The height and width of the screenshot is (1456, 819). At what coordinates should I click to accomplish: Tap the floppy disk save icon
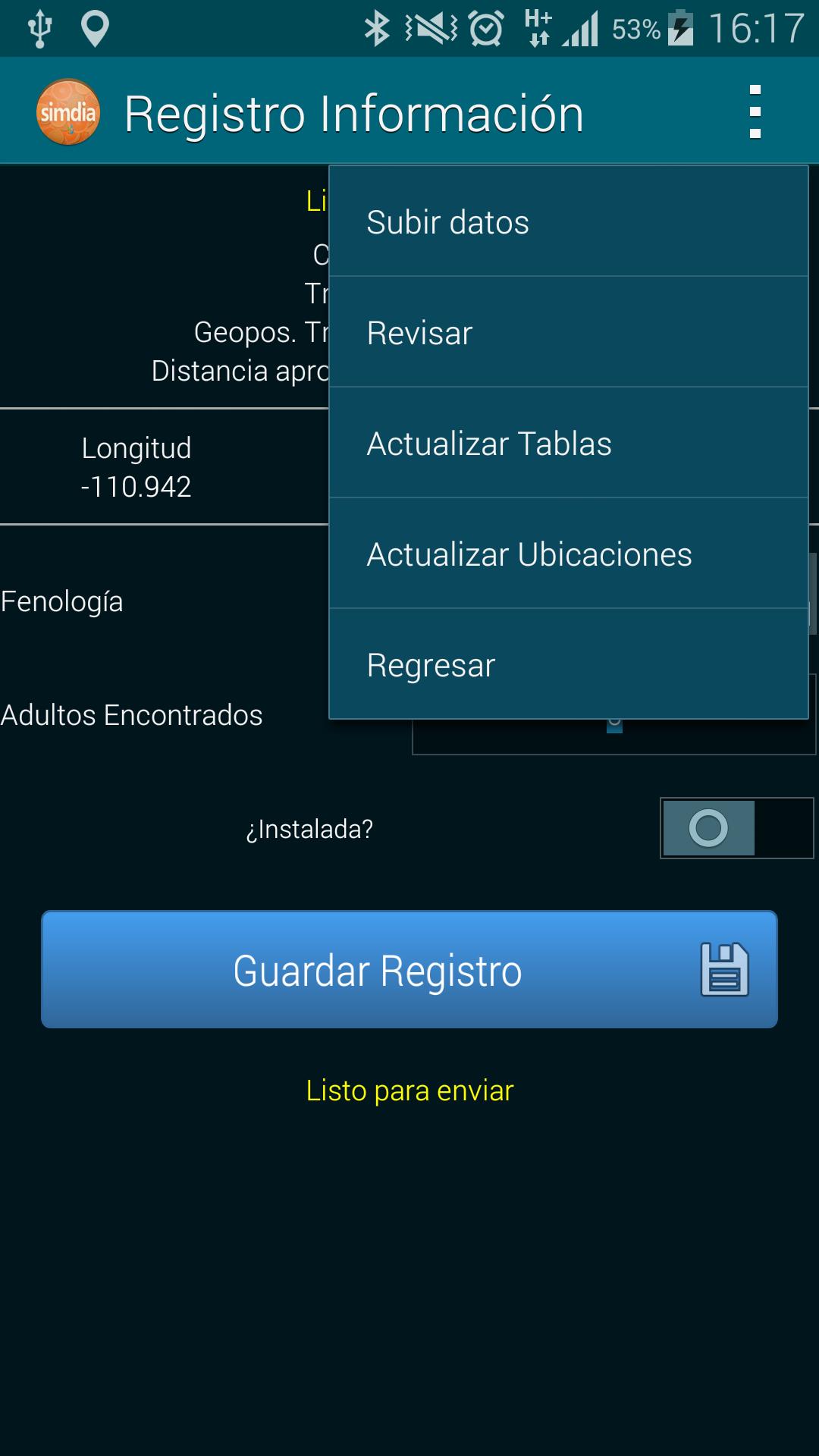pos(726,971)
